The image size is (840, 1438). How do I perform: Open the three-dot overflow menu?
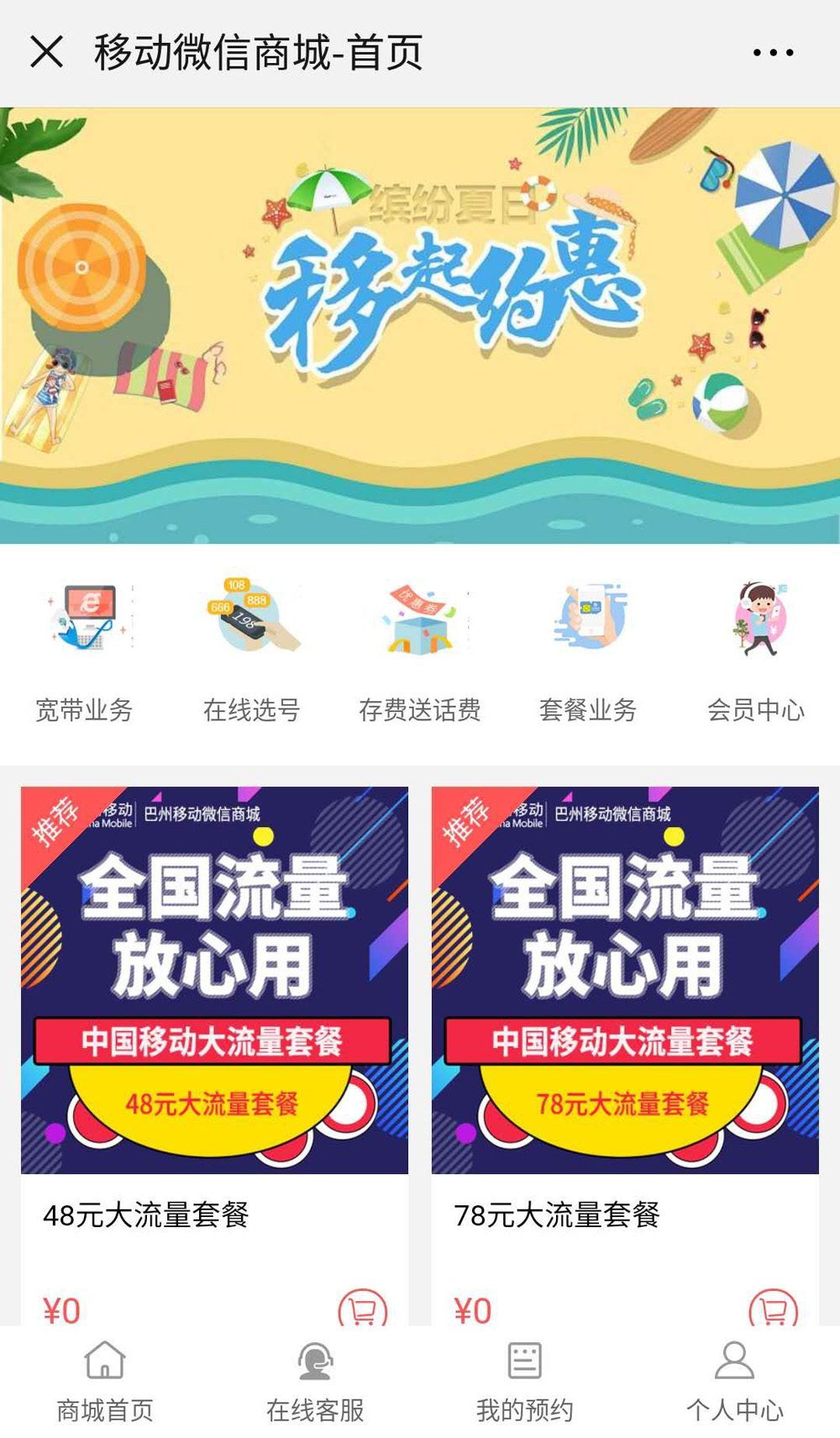pos(773,52)
